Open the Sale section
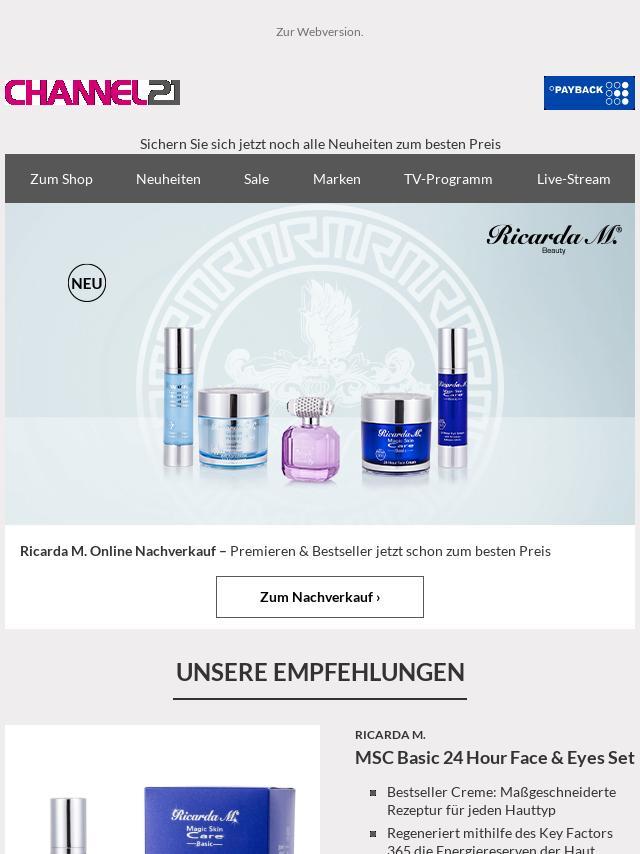The height and width of the screenshot is (854, 640). (x=256, y=179)
